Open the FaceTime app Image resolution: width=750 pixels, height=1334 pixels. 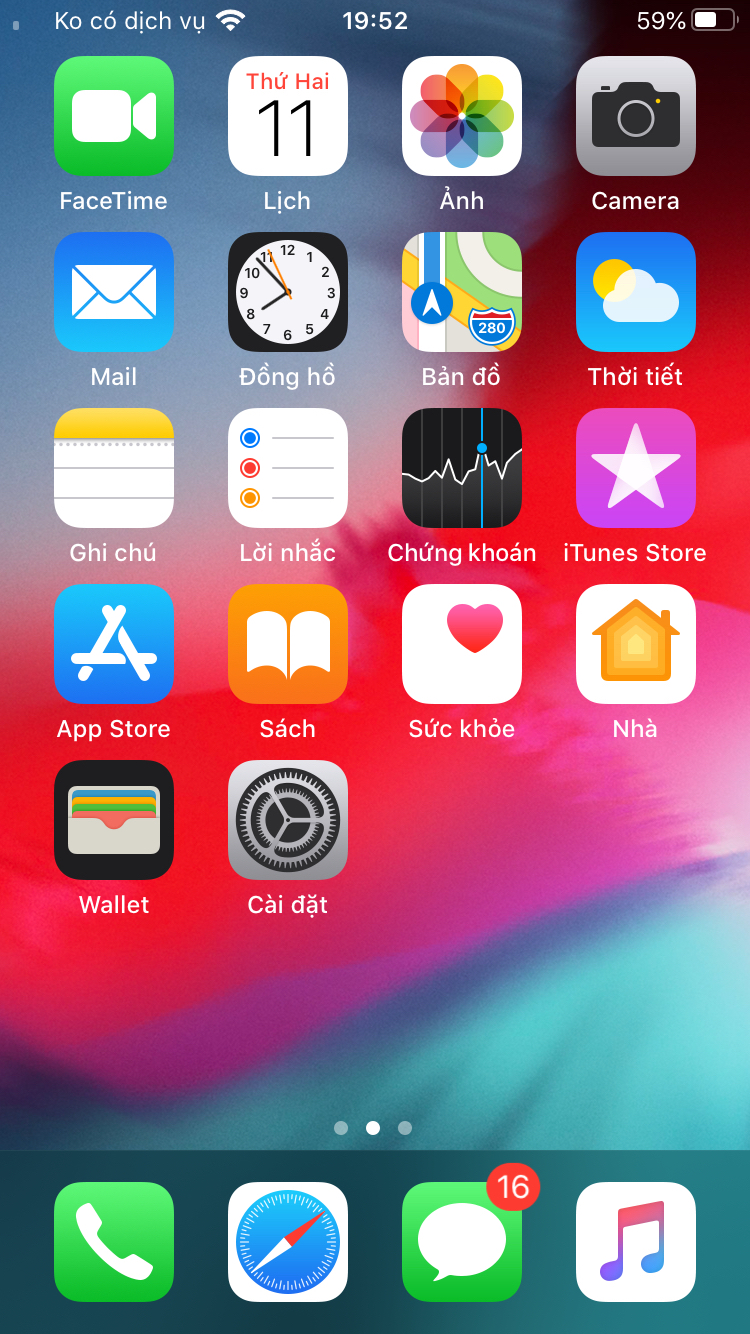coord(114,116)
